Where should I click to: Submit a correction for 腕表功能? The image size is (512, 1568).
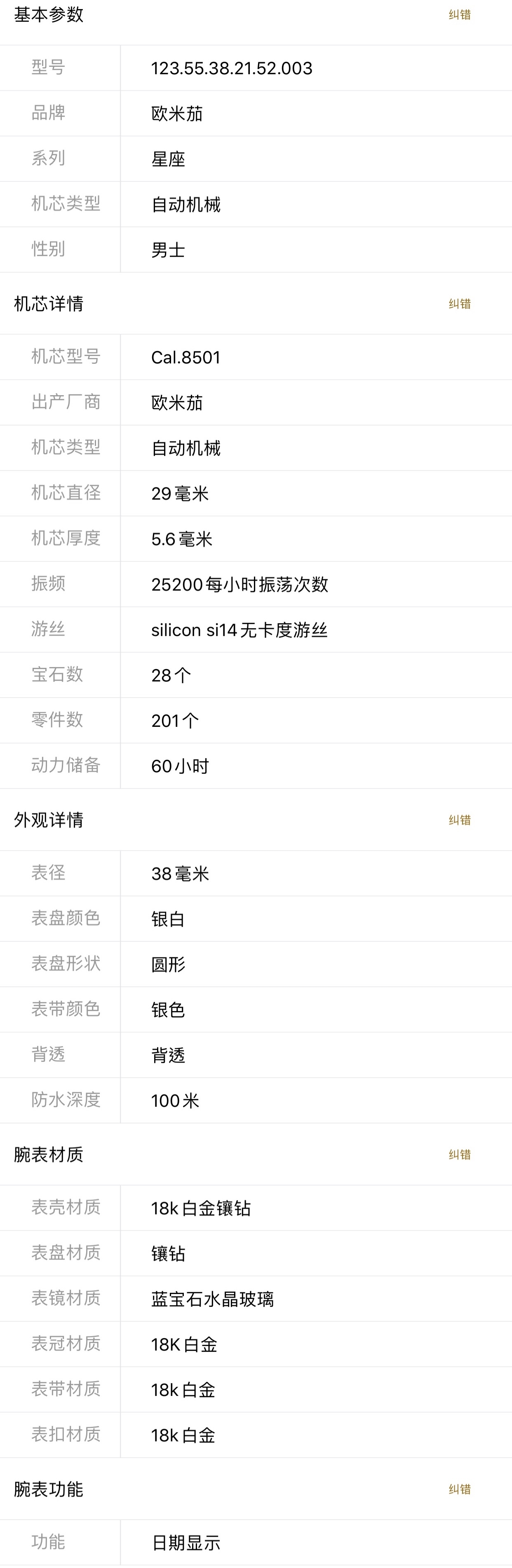[x=460, y=1490]
